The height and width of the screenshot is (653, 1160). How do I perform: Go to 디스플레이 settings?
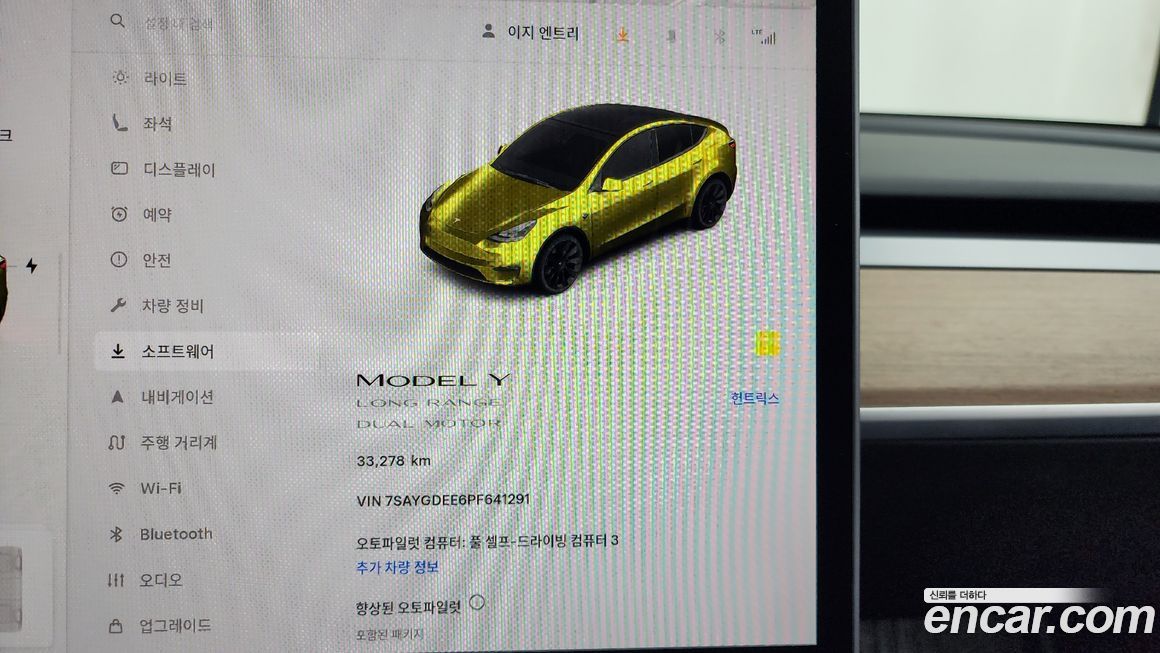[x=178, y=170]
